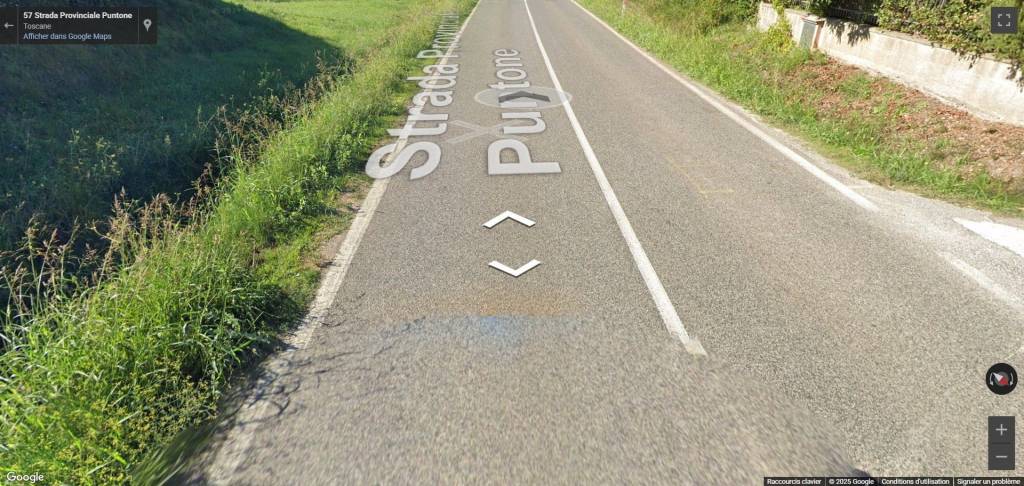Open 'Raccourcis clavier' link
This screenshot has height=486, width=1024.
tap(794, 481)
